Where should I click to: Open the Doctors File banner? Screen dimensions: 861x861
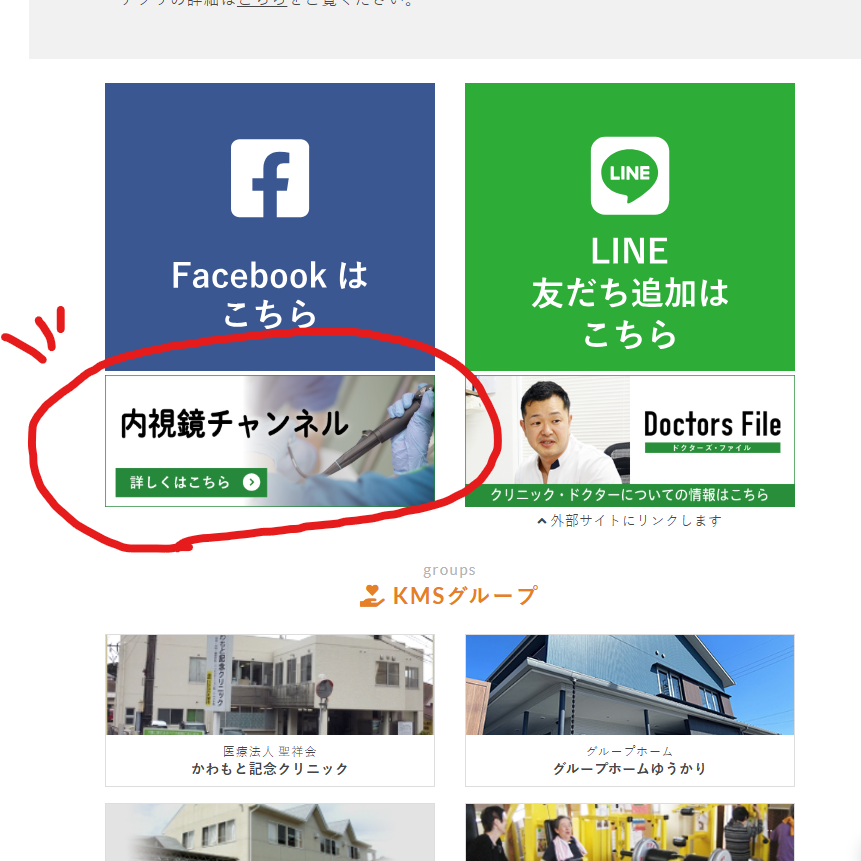pos(630,441)
